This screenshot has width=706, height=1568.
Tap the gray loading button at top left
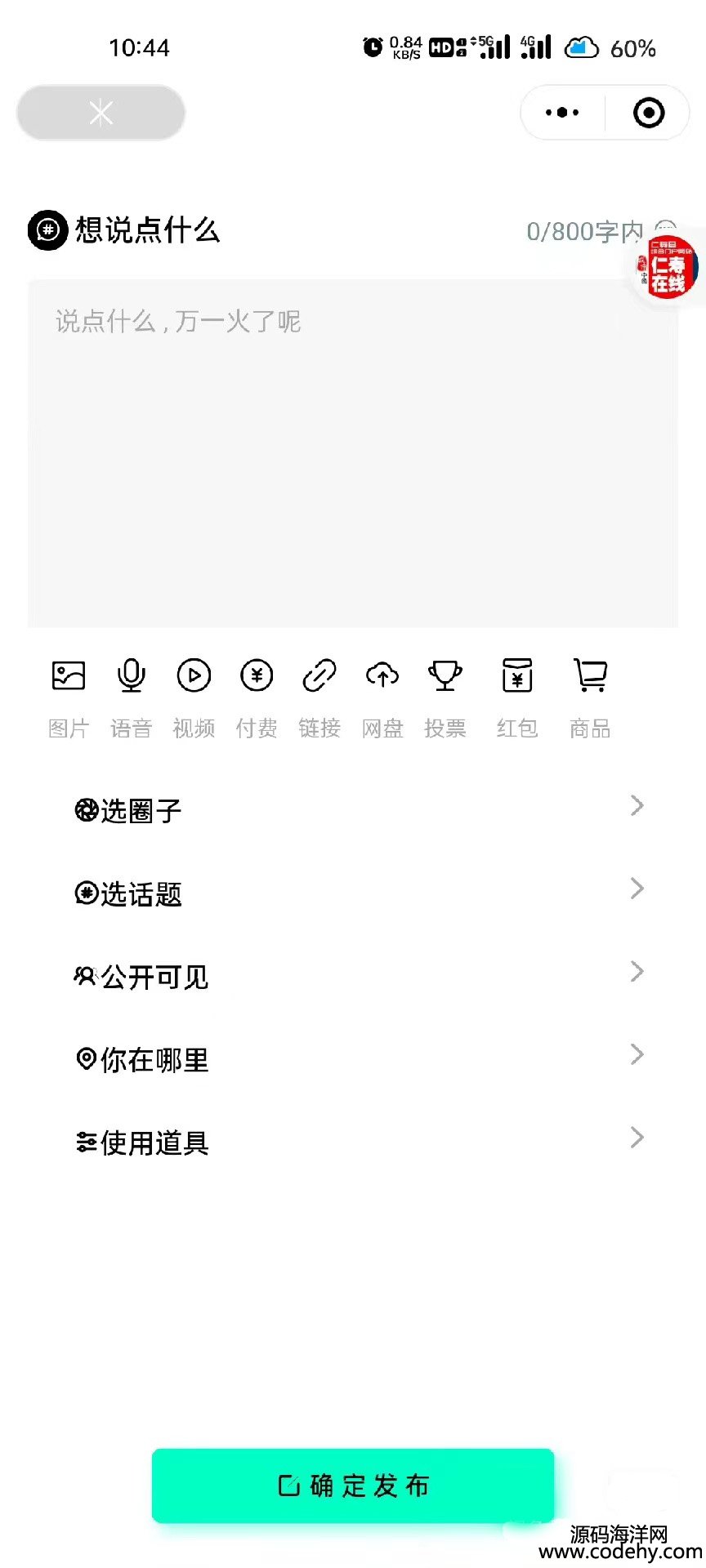101,113
